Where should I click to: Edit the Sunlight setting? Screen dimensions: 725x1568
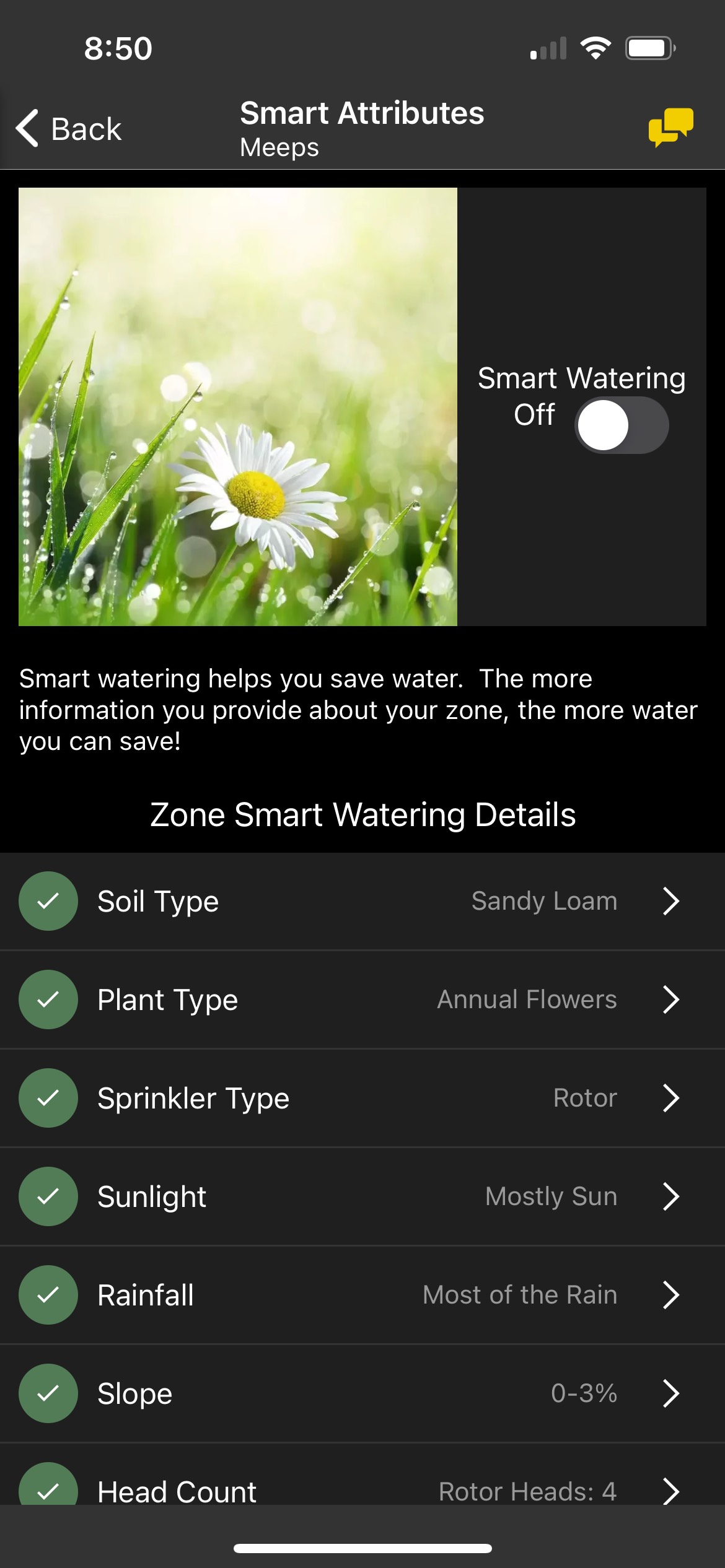tap(362, 1196)
